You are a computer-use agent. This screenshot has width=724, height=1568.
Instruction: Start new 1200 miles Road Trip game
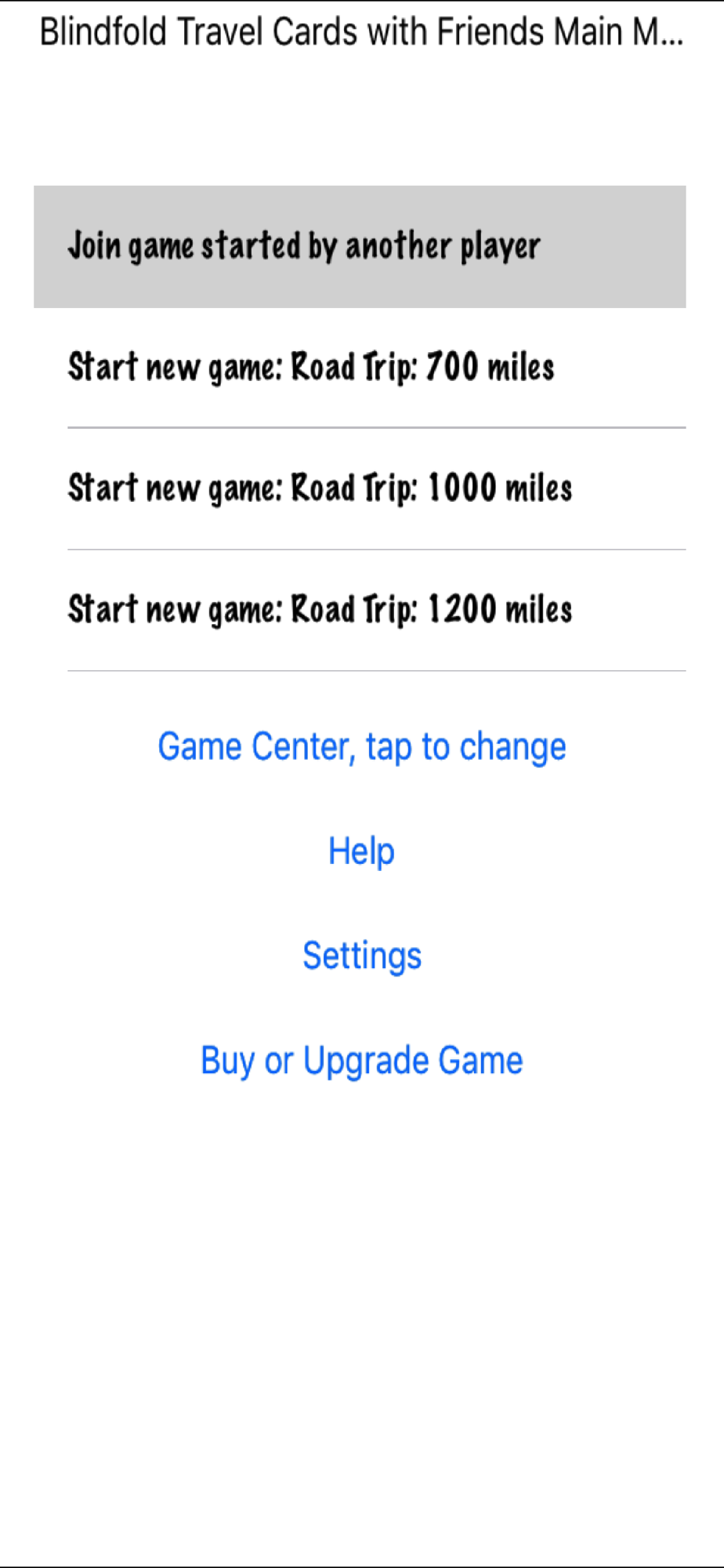(x=360, y=610)
